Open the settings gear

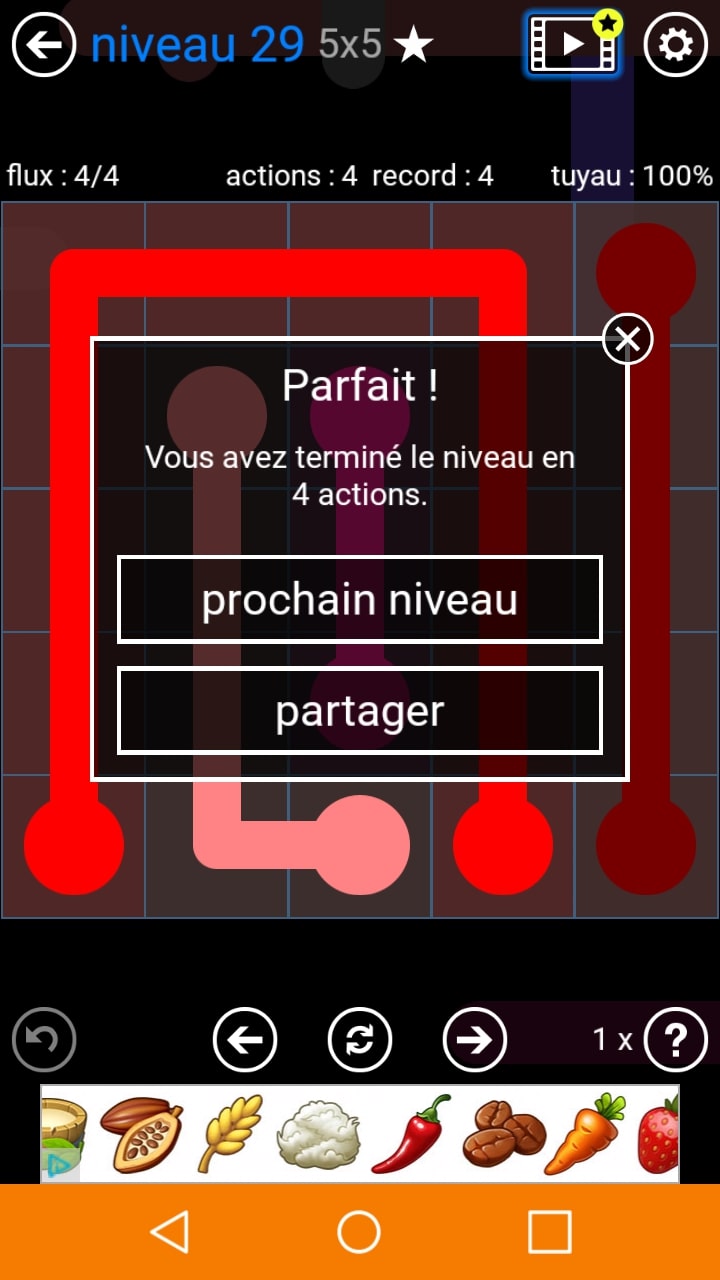[675, 45]
